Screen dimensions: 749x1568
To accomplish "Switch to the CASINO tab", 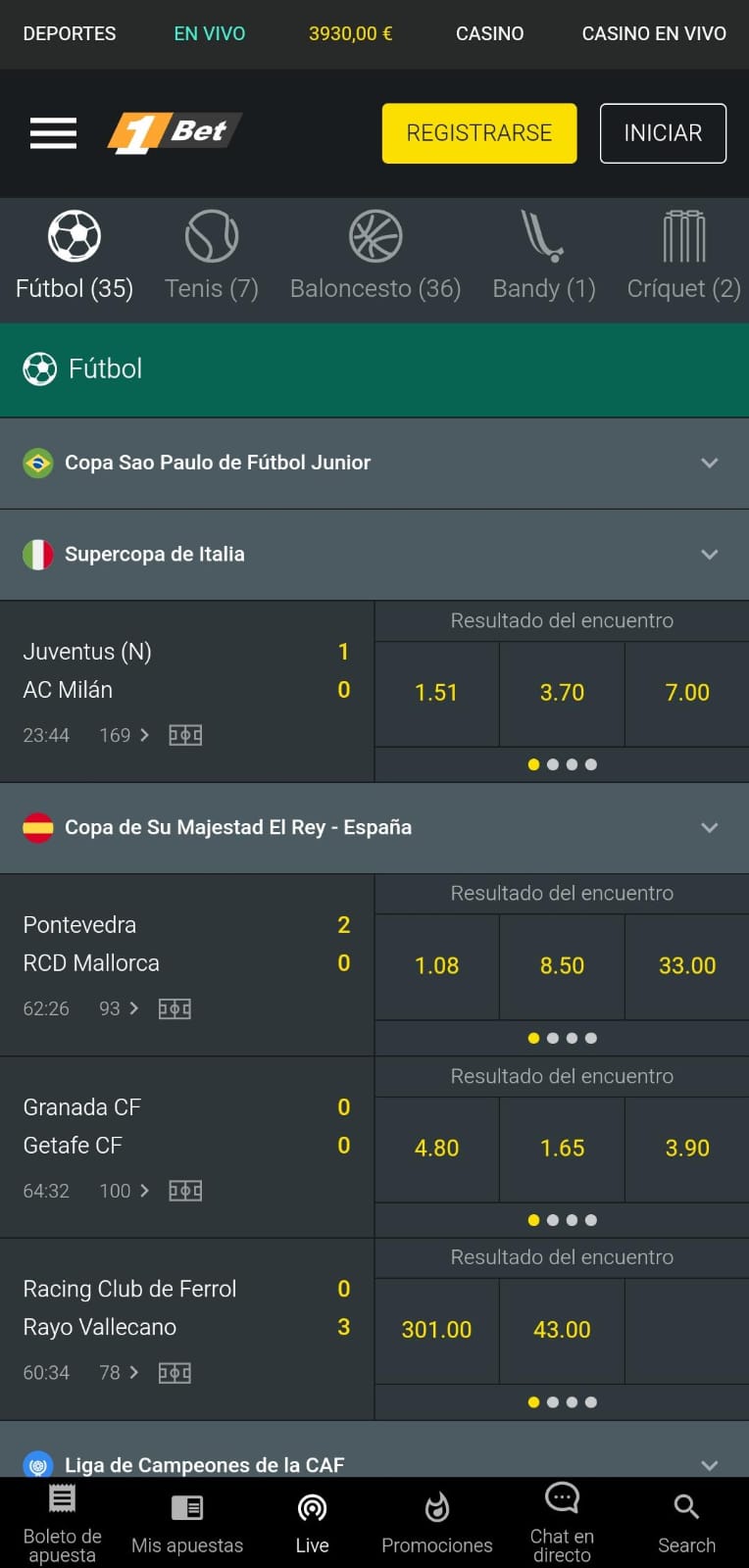I will [489, 33].
